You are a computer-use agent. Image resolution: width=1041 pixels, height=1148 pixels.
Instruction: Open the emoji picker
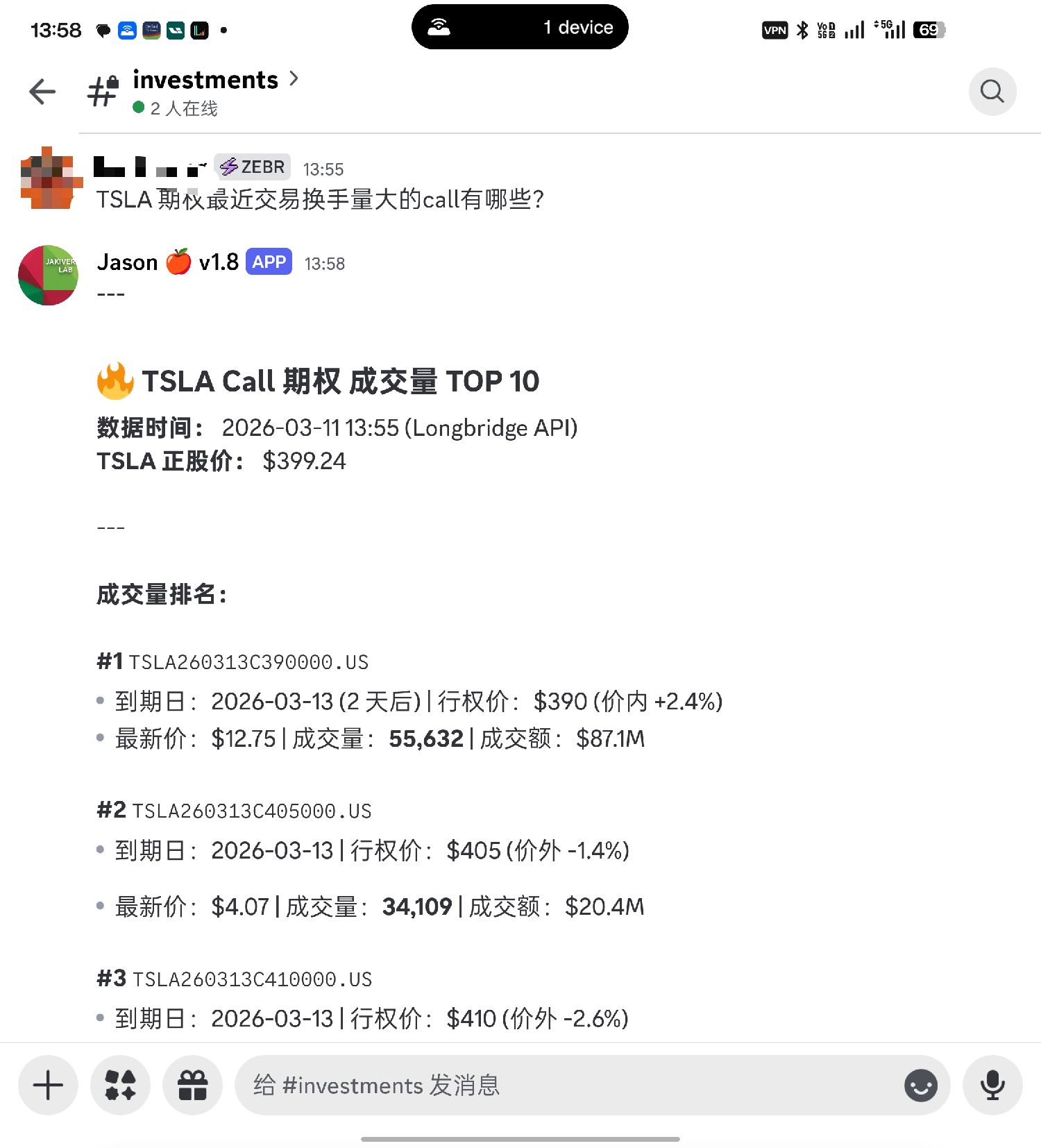pos(920,1085)
